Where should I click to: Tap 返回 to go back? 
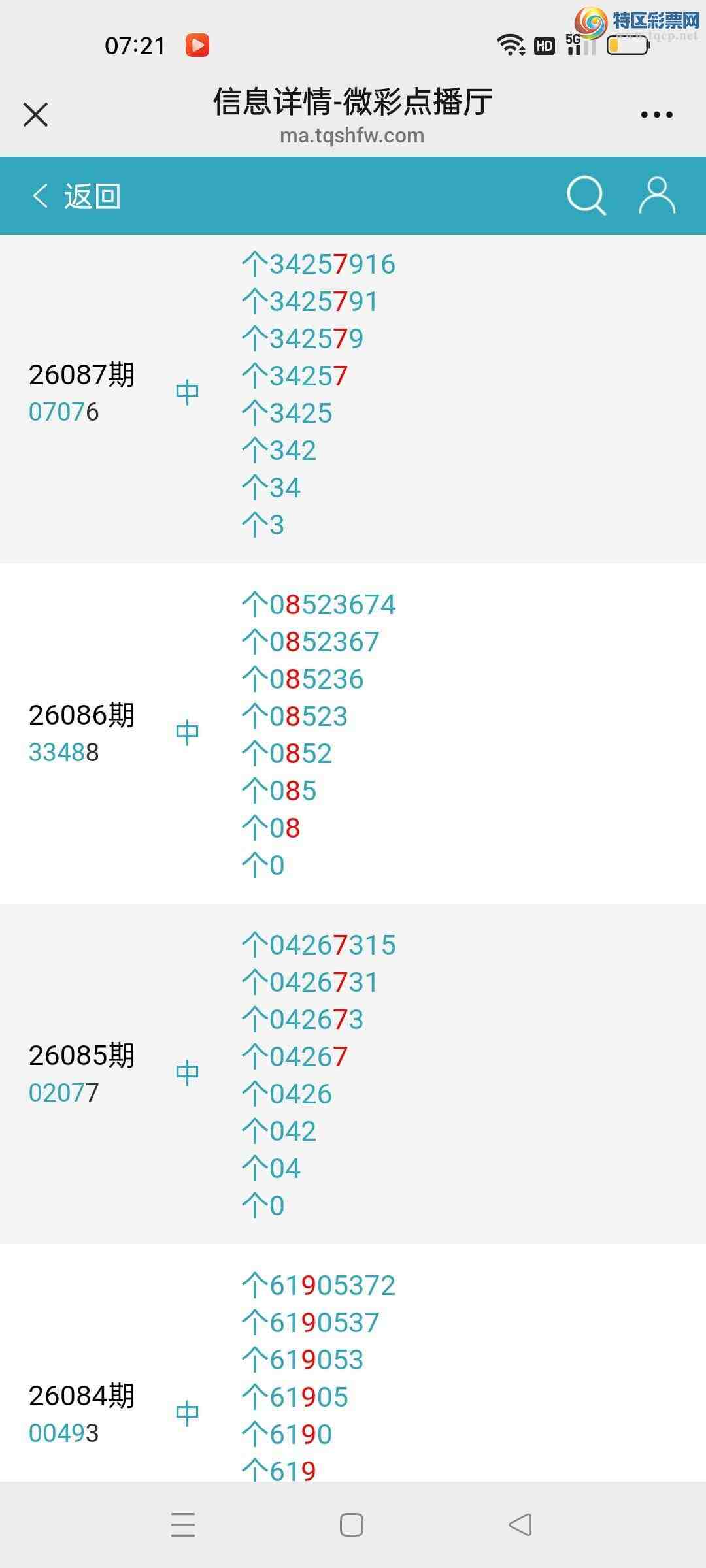[77, 196]
